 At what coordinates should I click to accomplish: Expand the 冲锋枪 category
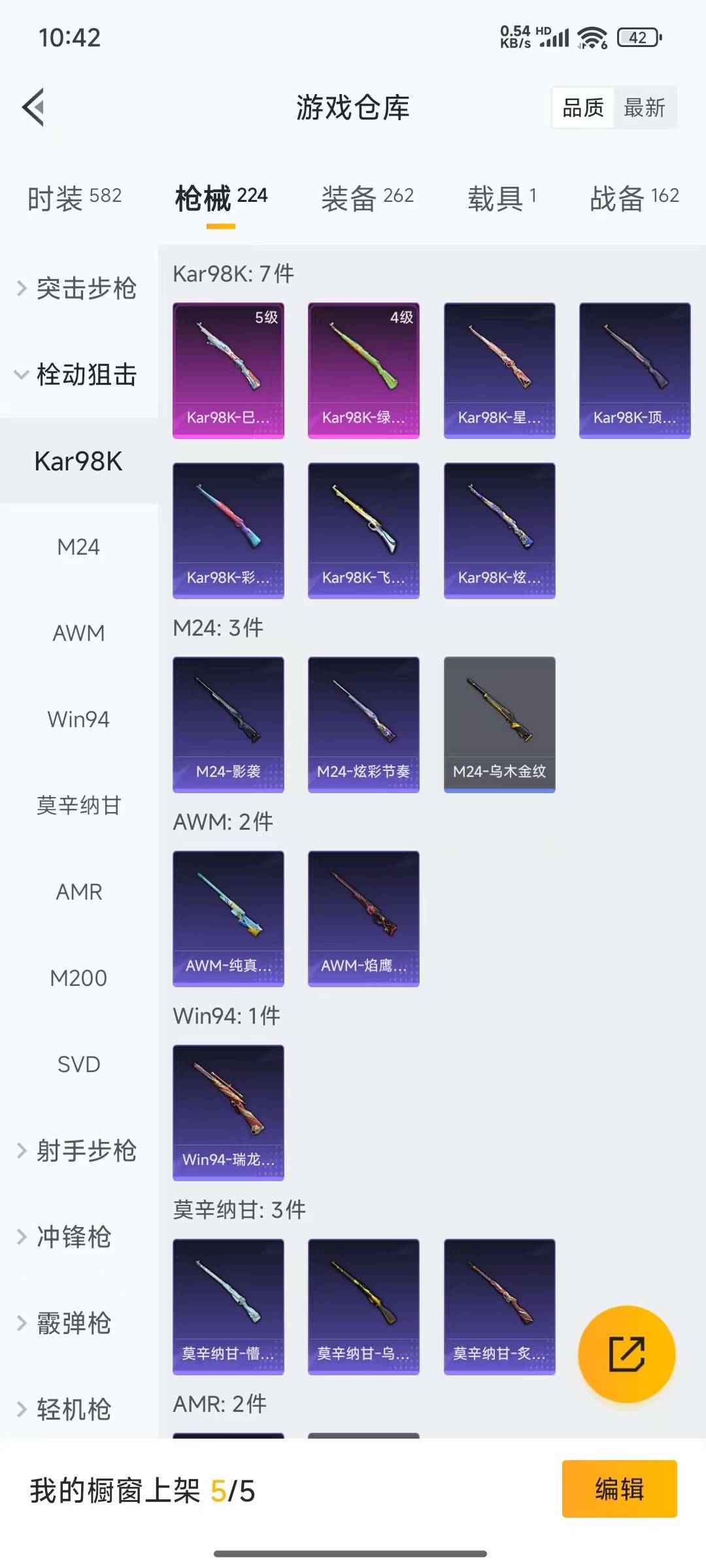click(x=72, y=1237)
